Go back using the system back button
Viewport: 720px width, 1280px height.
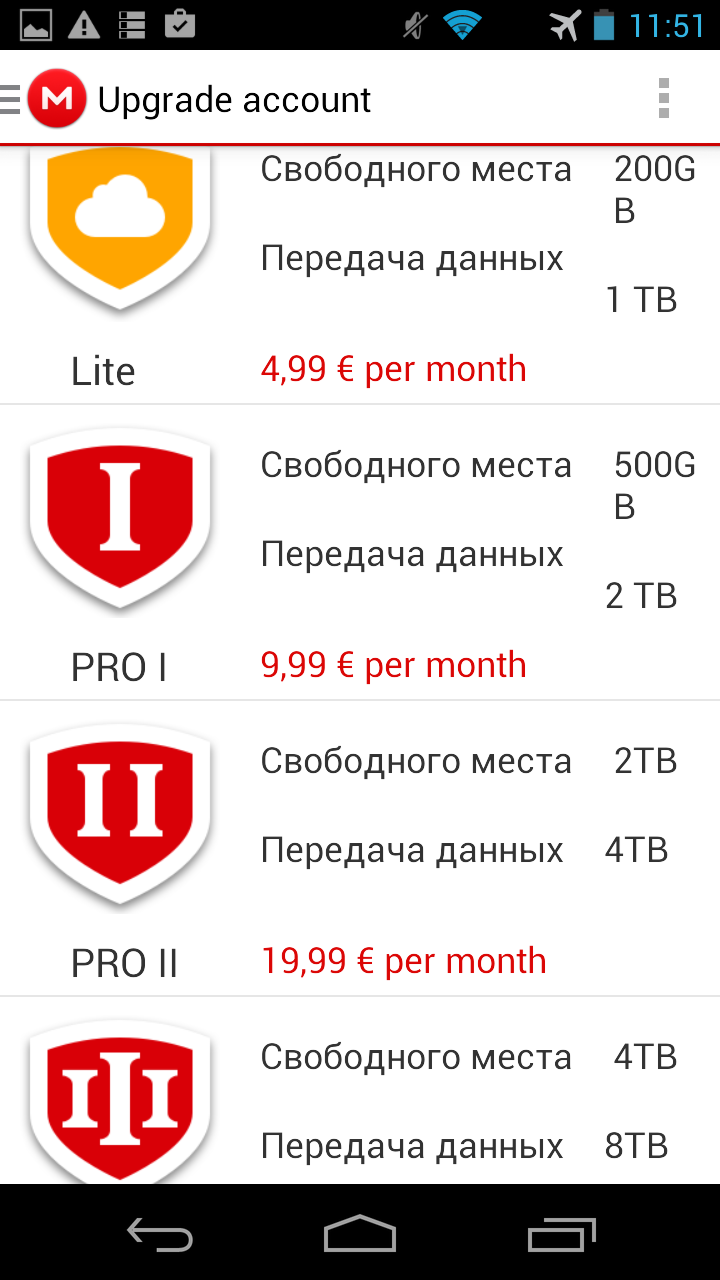click(160, 1234)
